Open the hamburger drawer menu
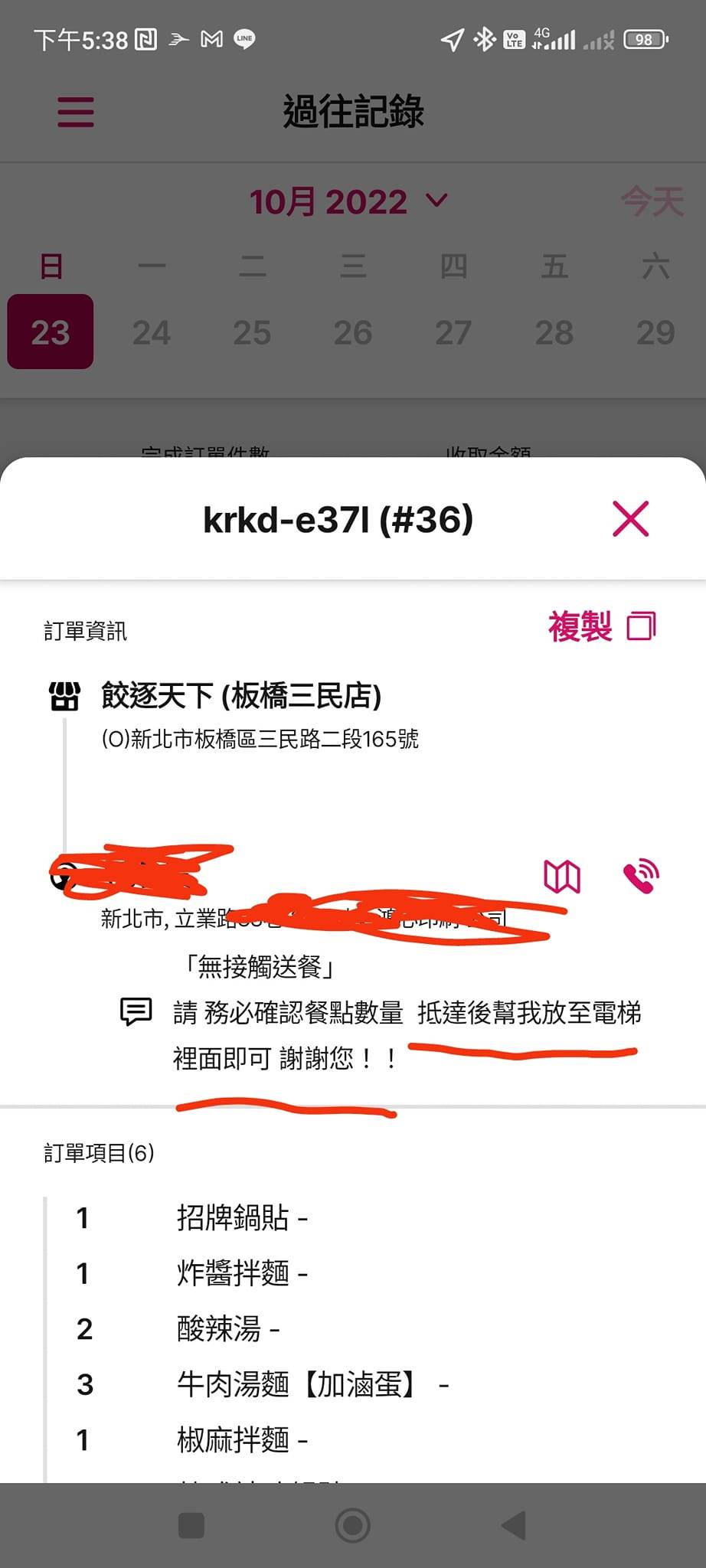 (x=76, y=112)
